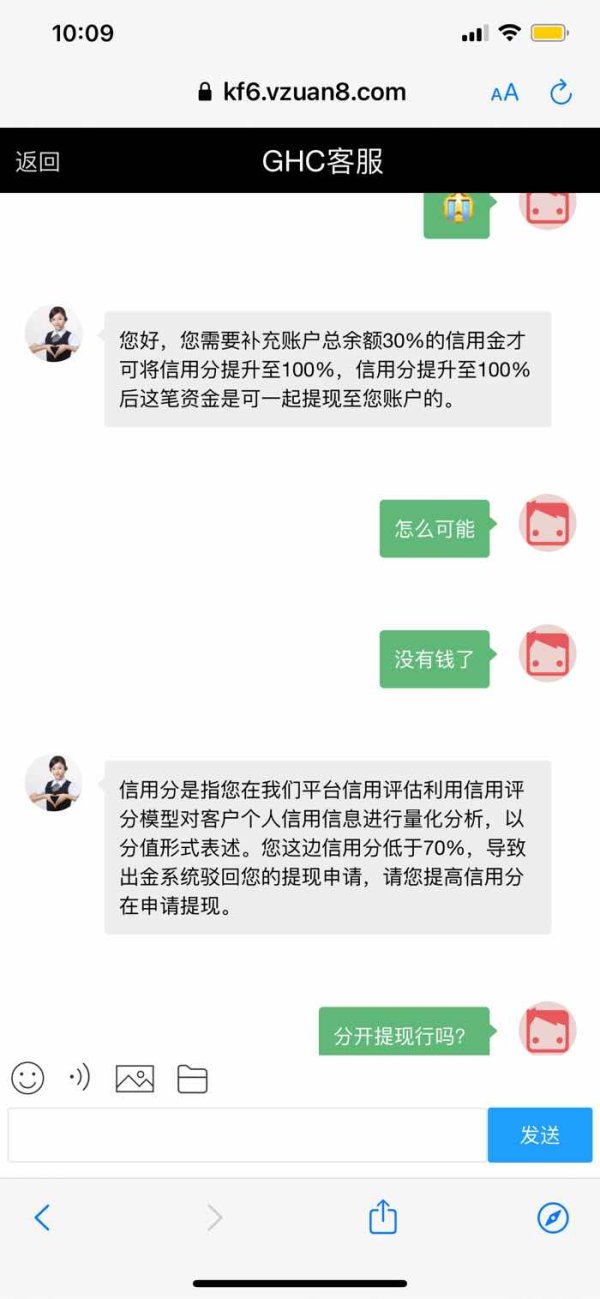Open the emoji picker
The height and width of the screenshot is (1299, 600).
click(x=27, y=1078)
